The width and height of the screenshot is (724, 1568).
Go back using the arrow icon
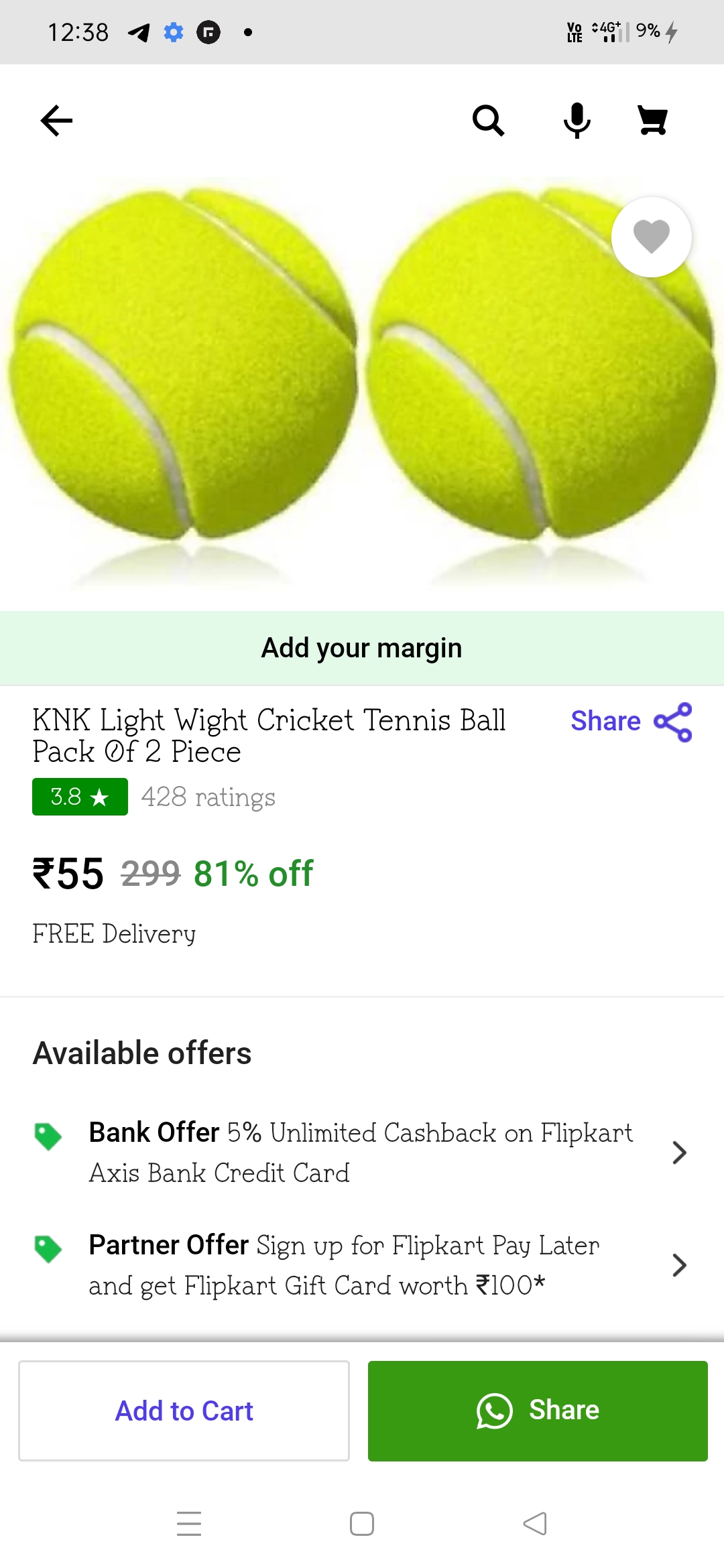(x=56, y=121)
